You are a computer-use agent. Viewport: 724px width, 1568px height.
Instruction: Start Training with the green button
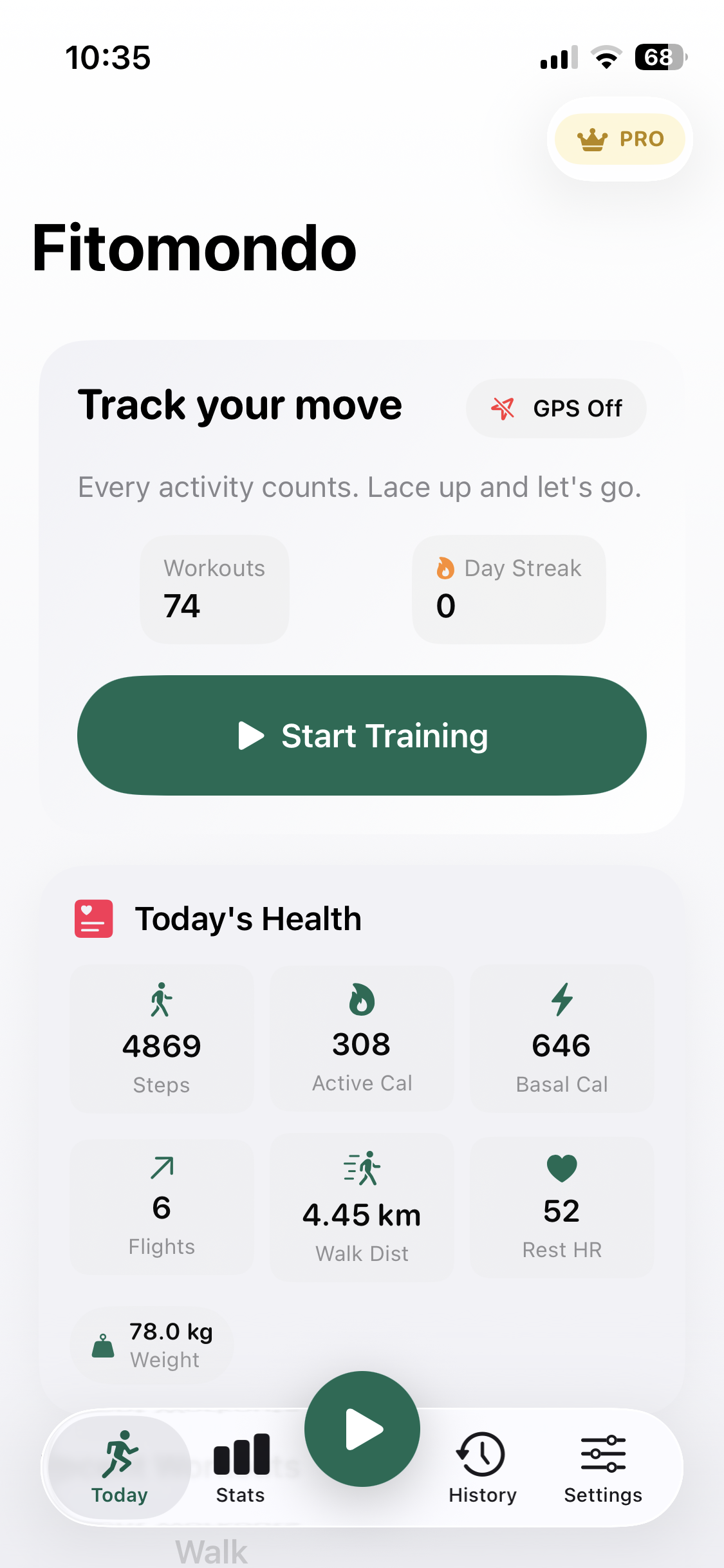pyautogui.click(x=362, y=735)
